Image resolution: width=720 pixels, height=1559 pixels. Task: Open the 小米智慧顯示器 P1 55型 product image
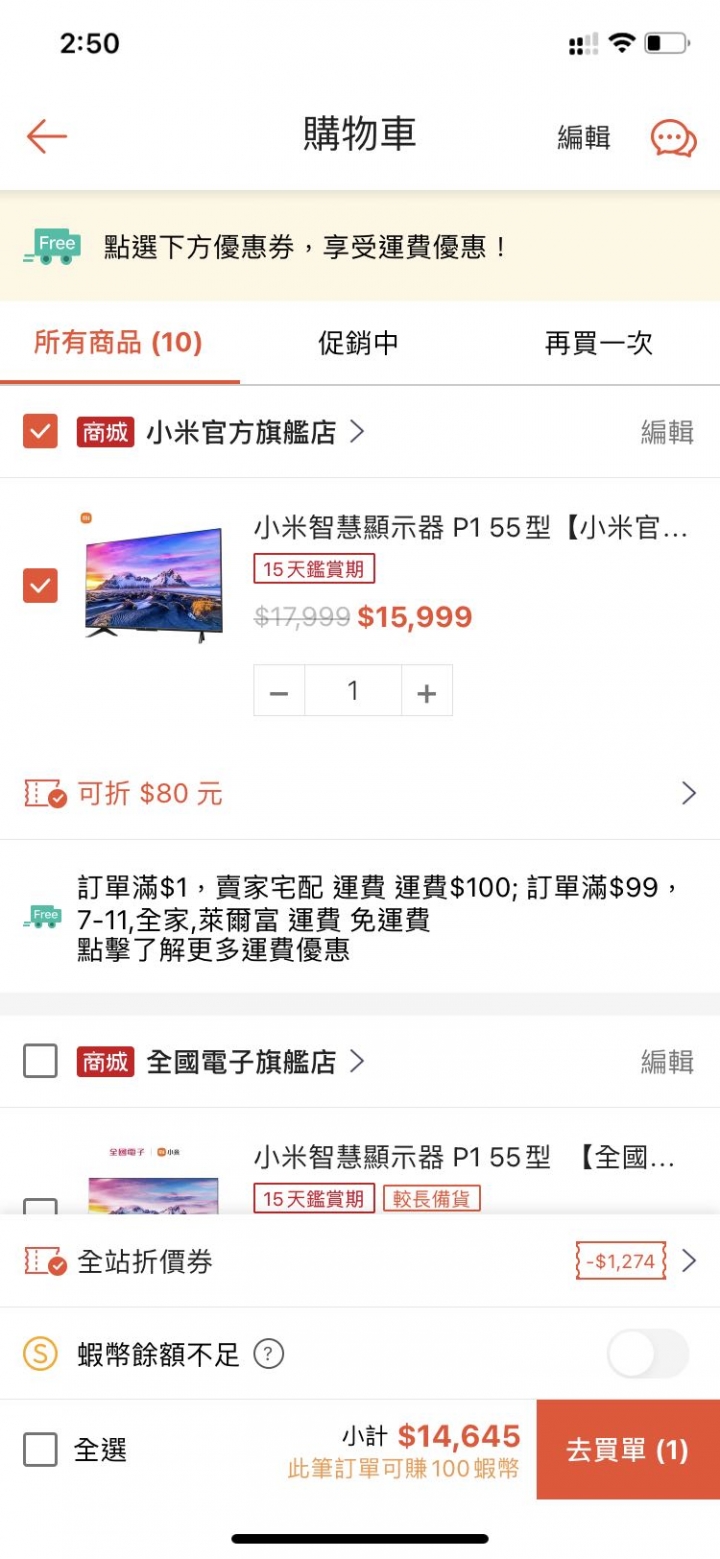pyautogui.click(x=154, y=577)
